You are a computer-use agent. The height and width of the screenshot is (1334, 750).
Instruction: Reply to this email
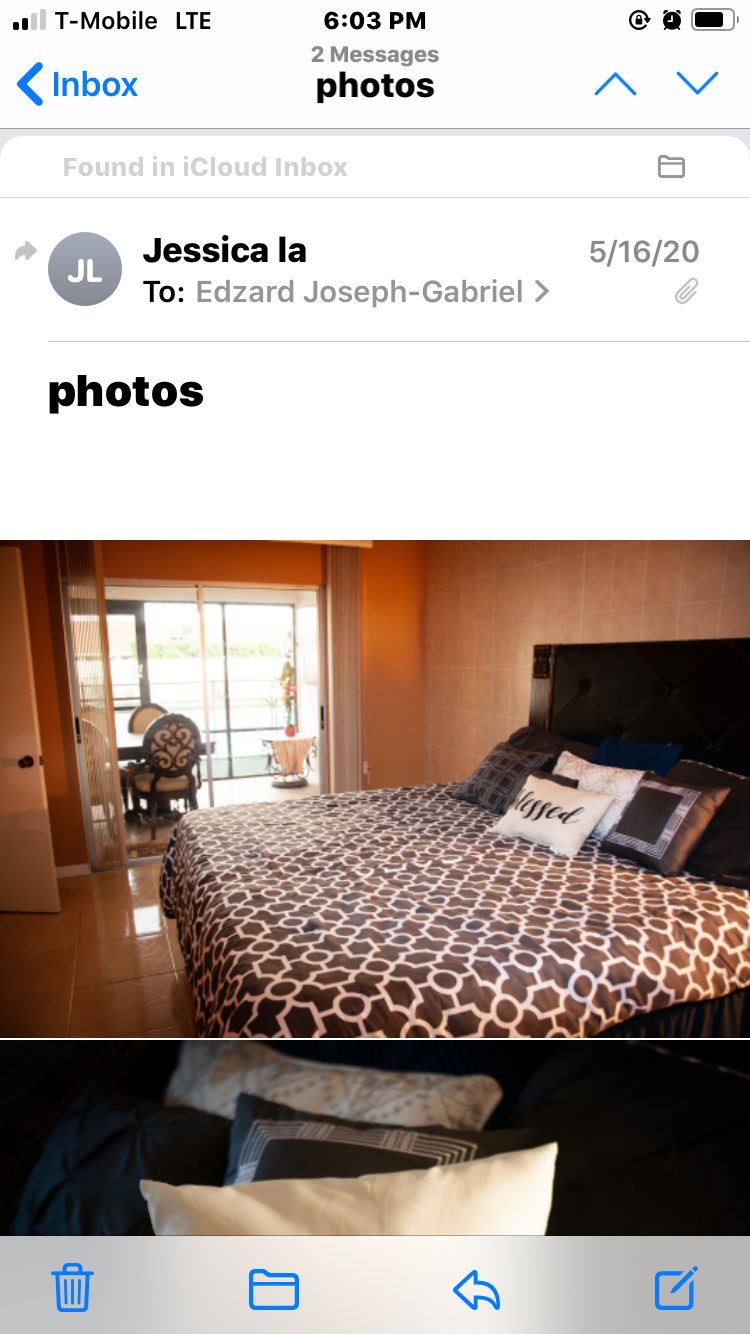tap(476, 1290)
